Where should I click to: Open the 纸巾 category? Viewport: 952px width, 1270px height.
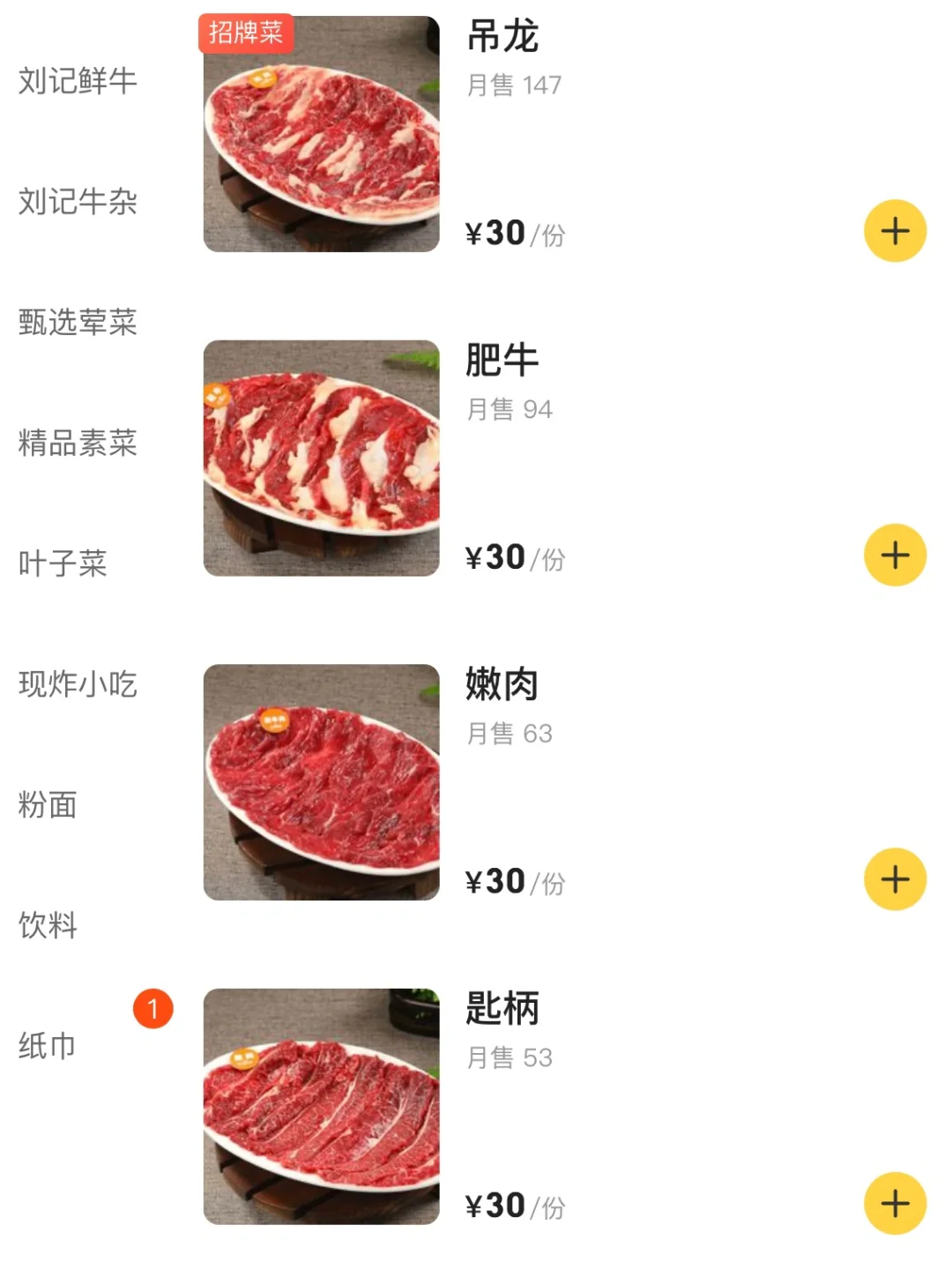point(48,1046)
